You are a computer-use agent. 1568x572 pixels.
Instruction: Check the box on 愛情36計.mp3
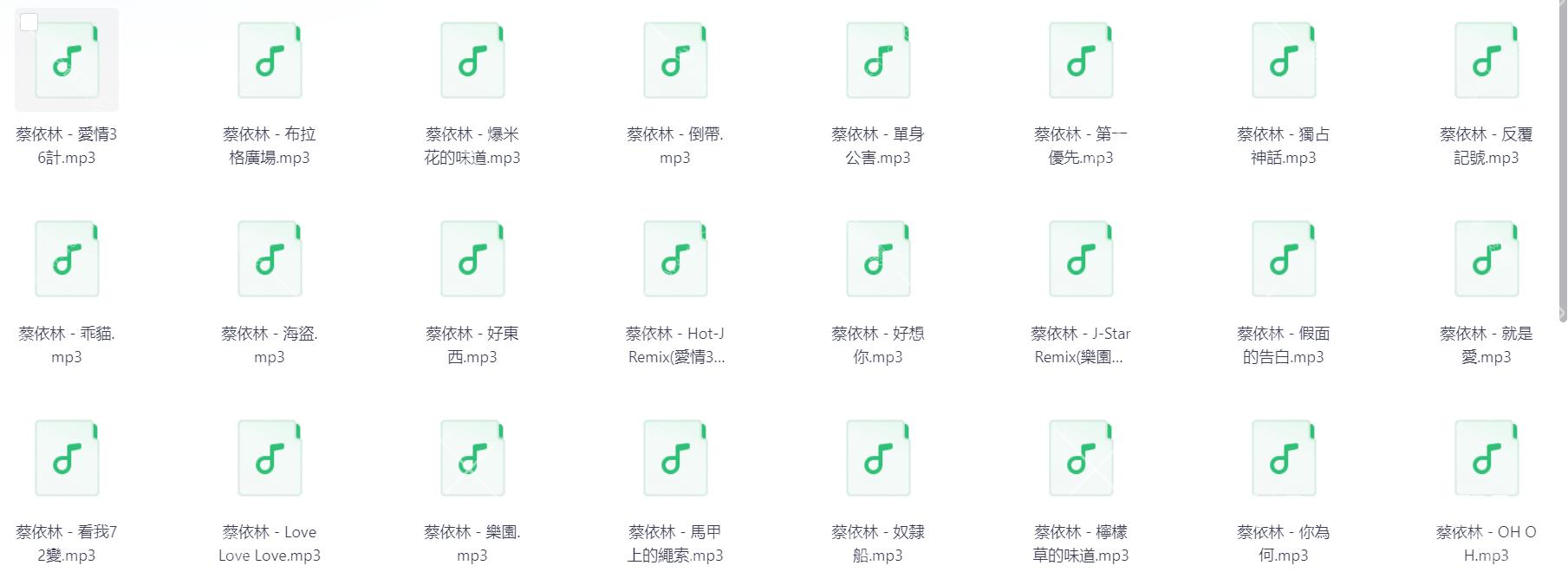[x=29, y=23]
